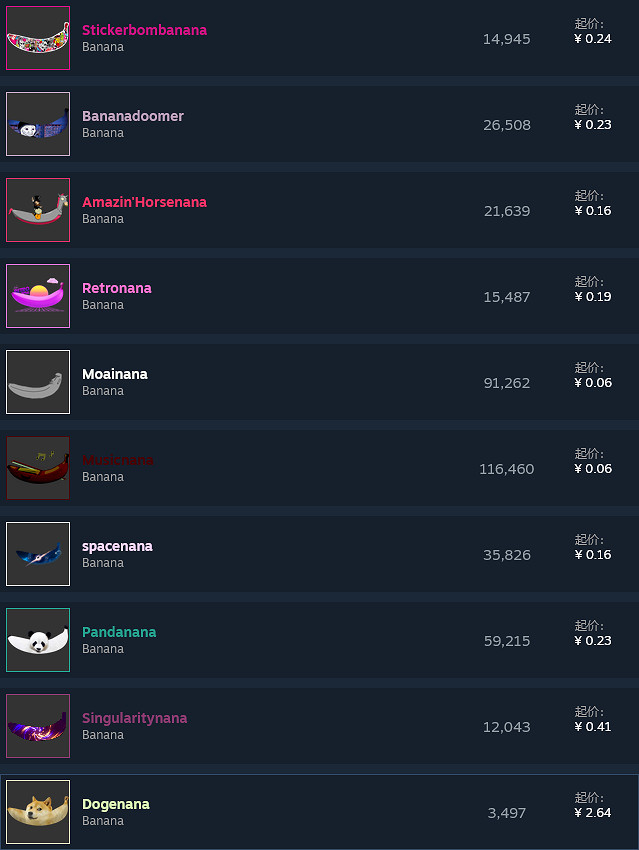This screenshot has width=639, height=850.
Task: Select the Retronana listing
Action: 117,289
